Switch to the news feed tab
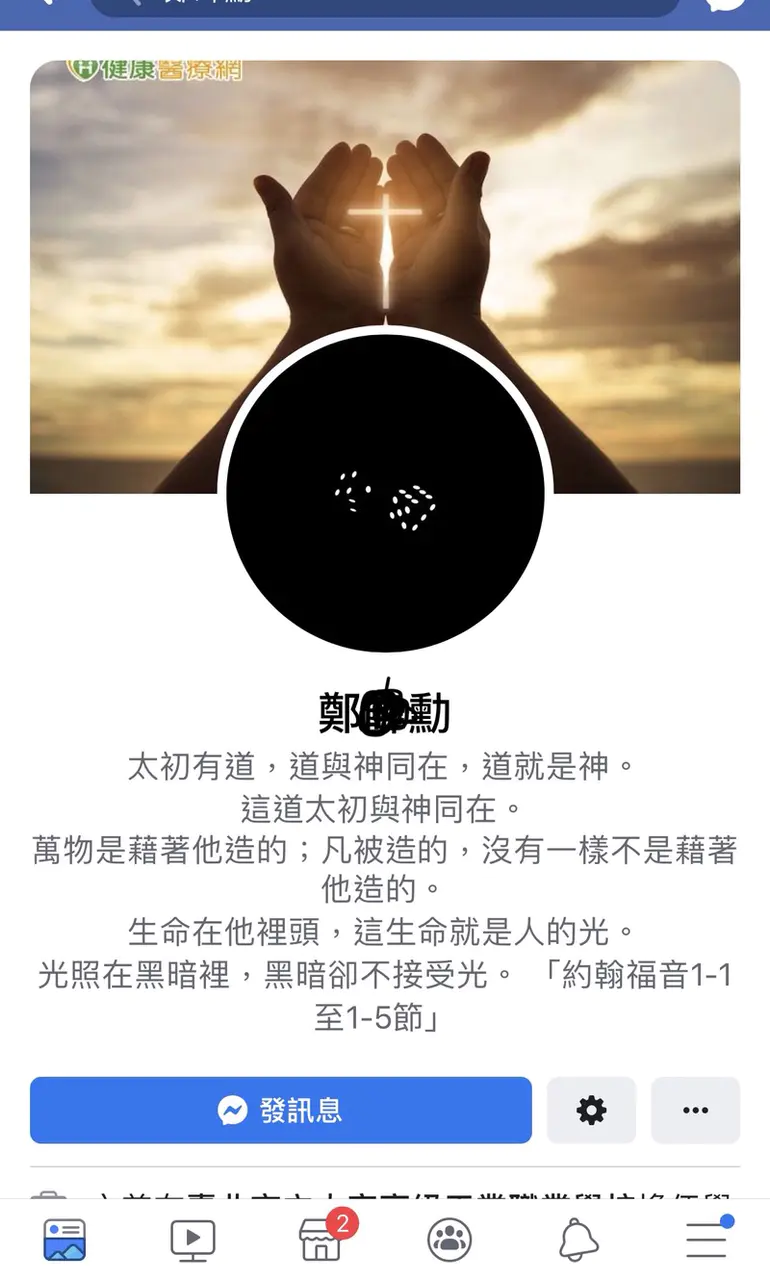 (65, 1240)
